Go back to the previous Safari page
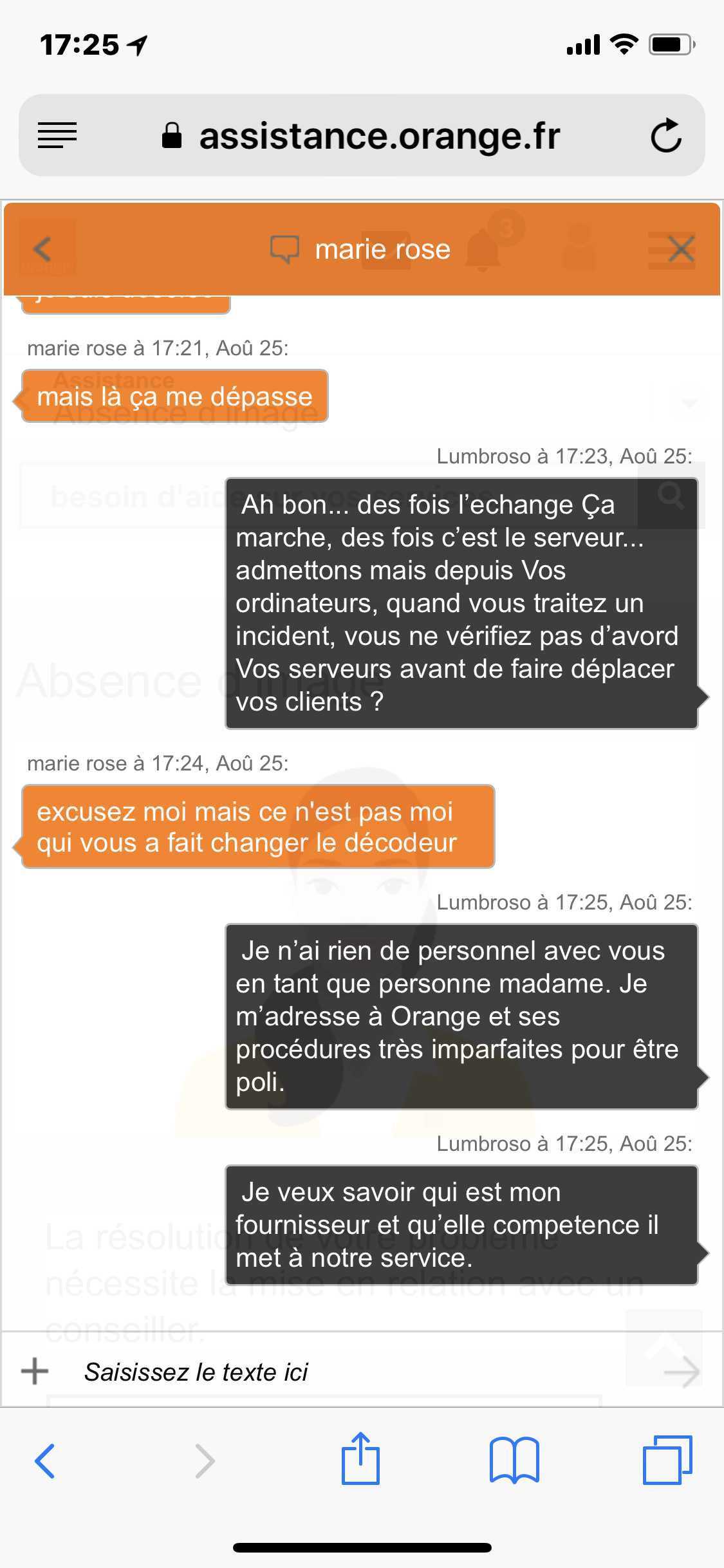The image size is (724, 1568). coord(44,1461)
